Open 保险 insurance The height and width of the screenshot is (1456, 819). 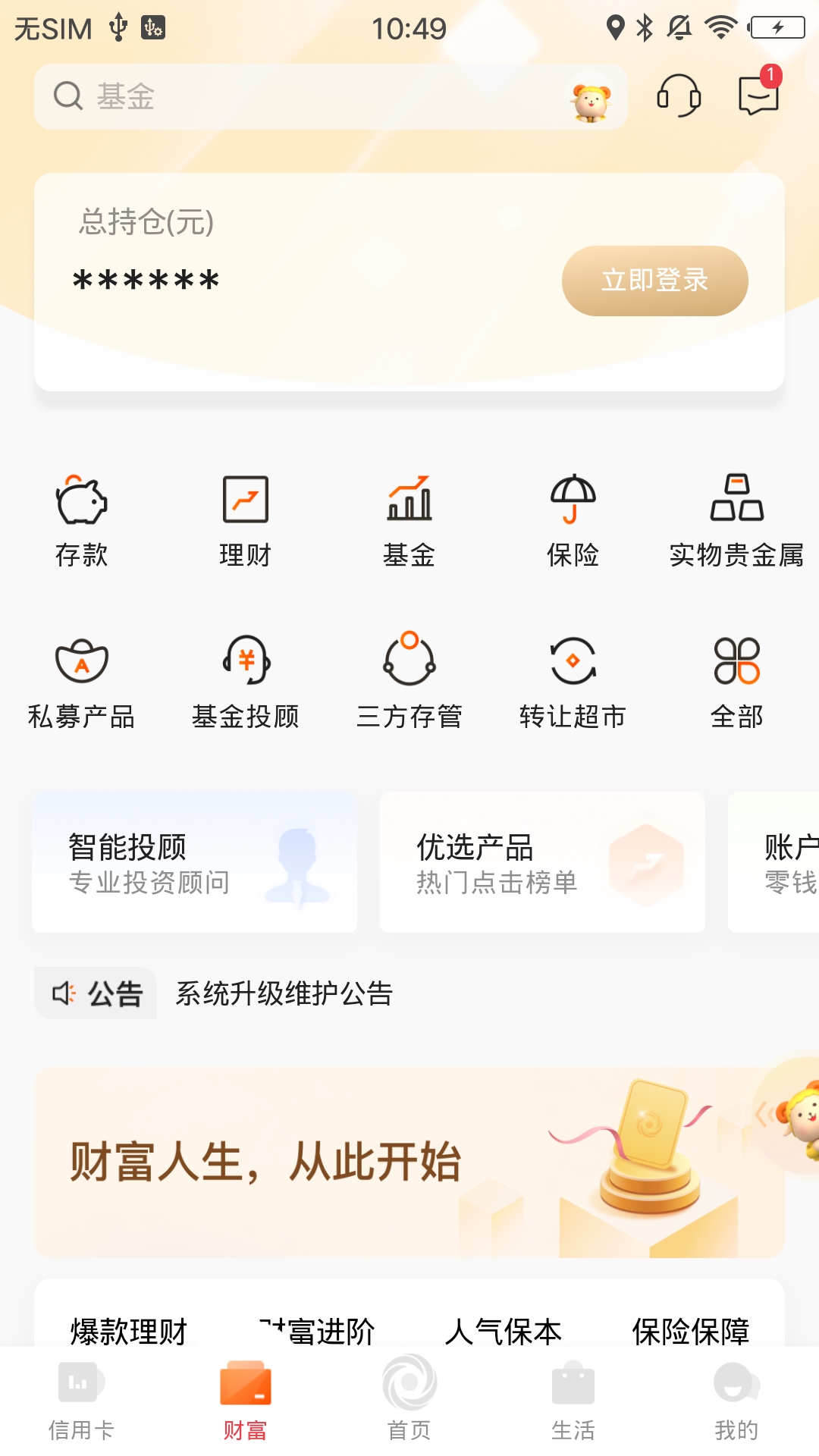click(x=573, y=520)
